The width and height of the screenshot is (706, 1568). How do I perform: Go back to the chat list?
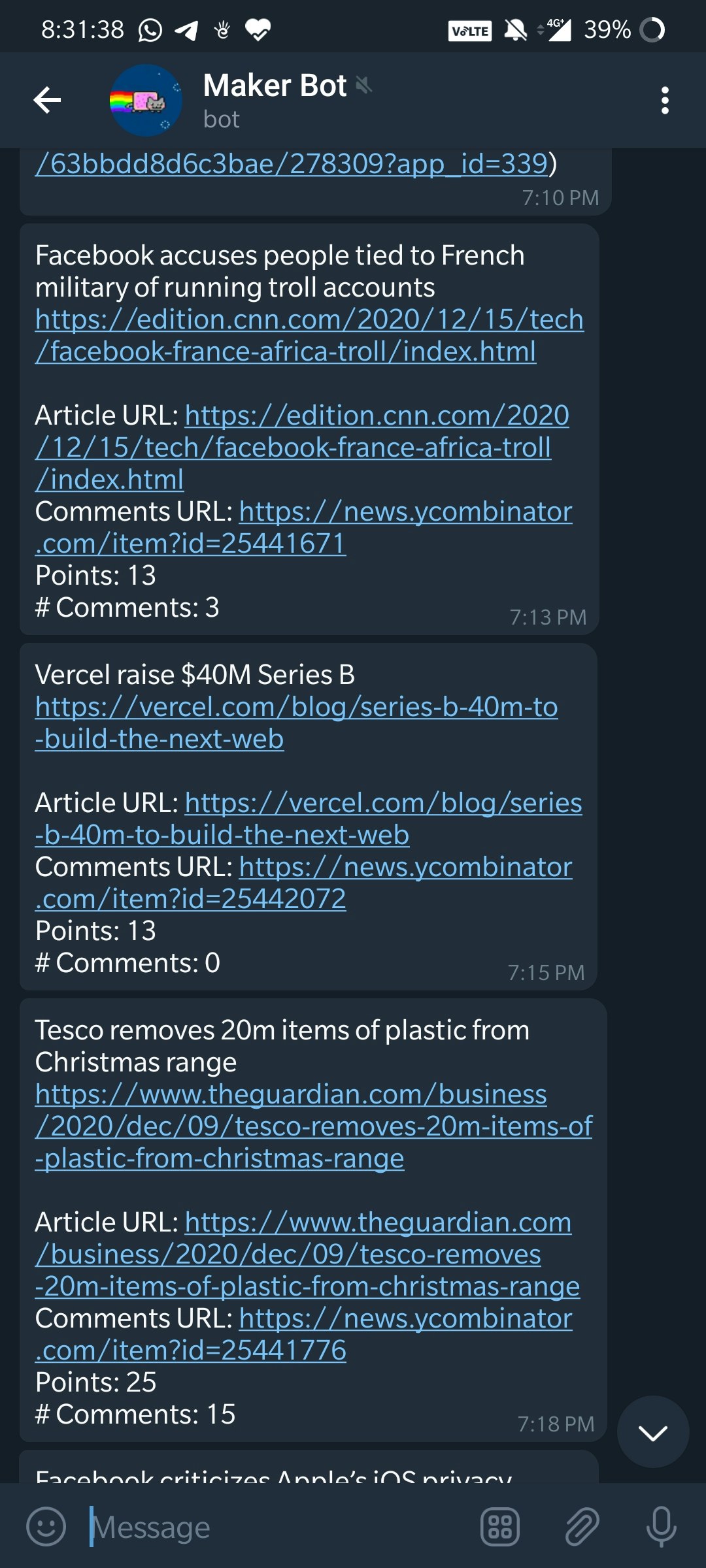(x=47, y=100)
